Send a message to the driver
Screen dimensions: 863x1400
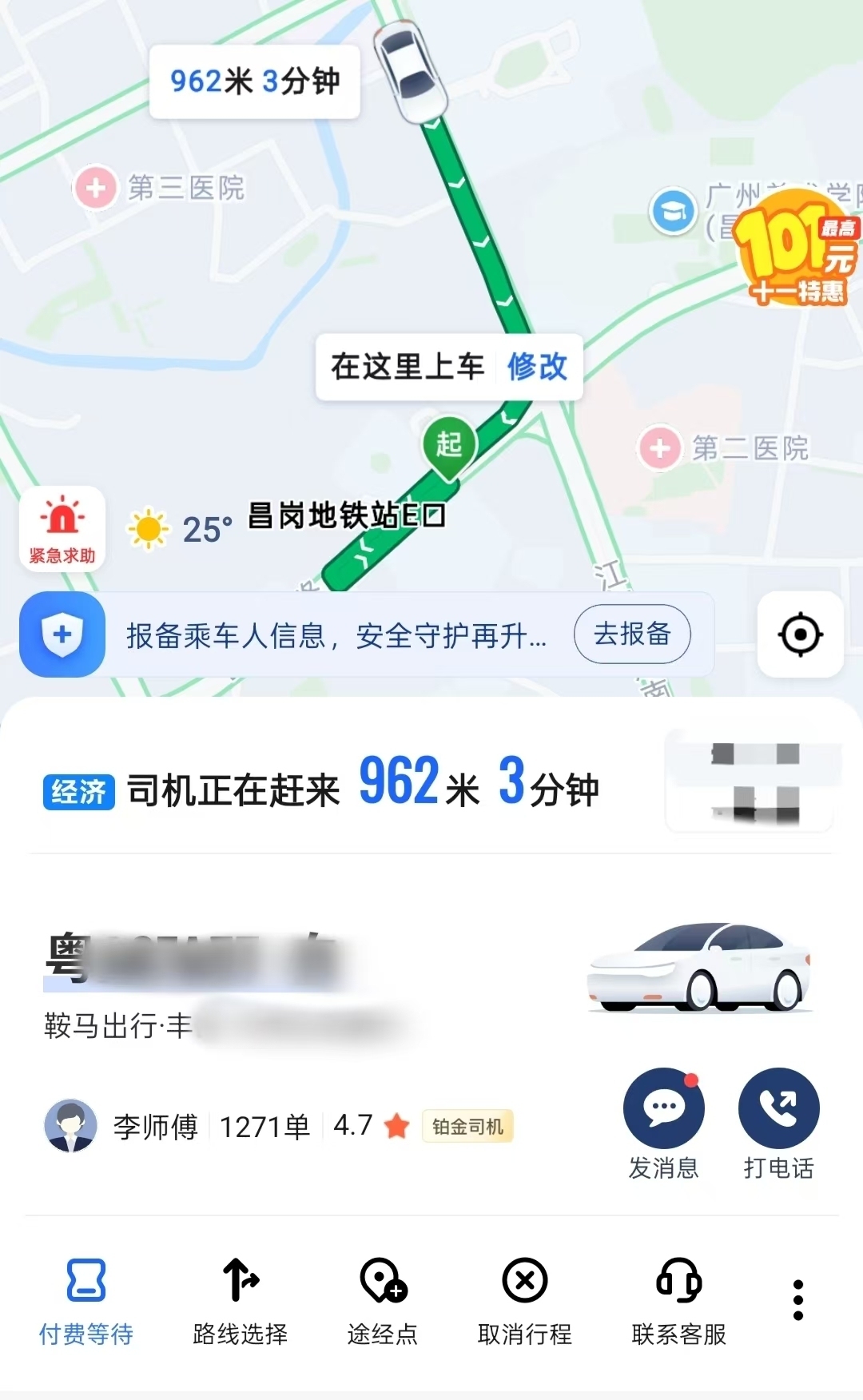(x=663, y=1108)
